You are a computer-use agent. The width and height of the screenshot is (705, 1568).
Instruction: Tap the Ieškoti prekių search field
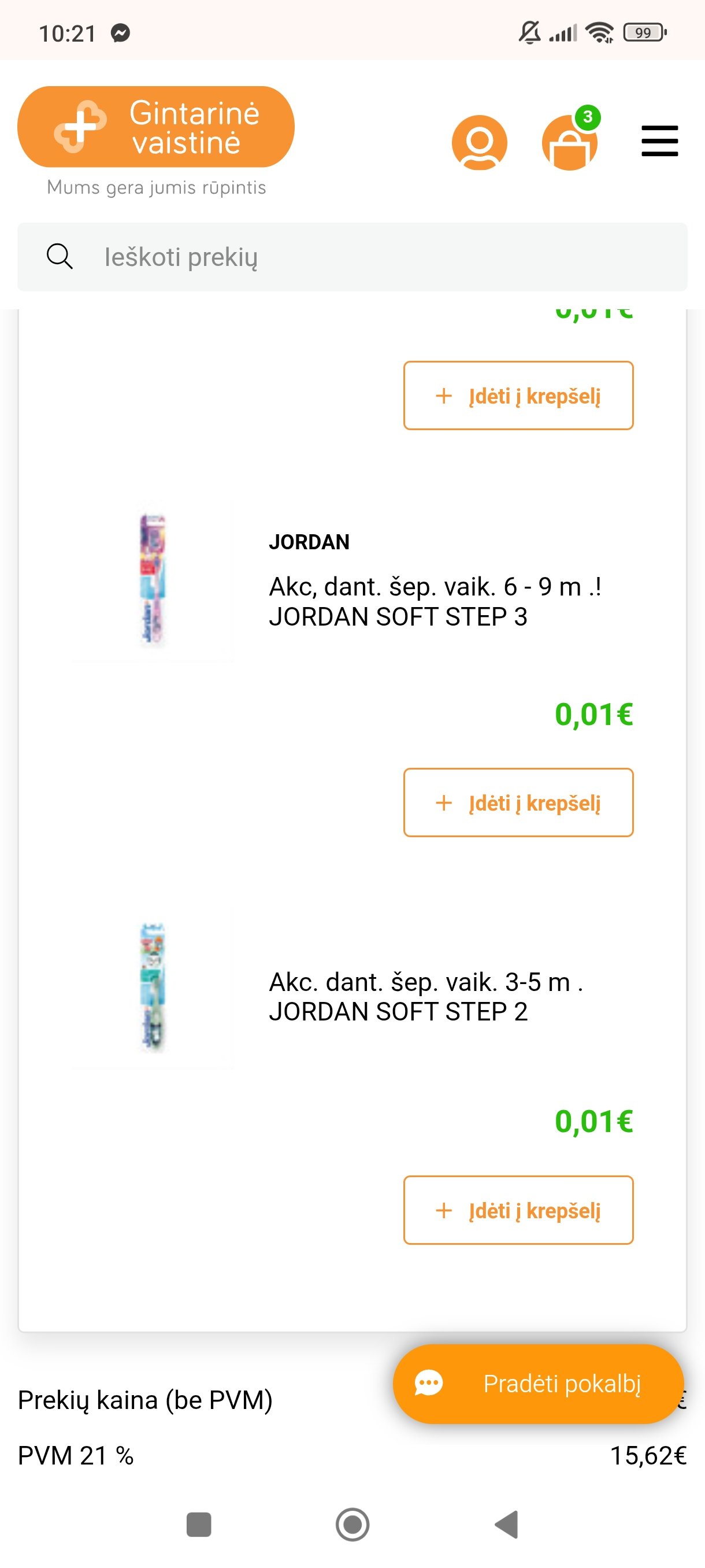(352, 257)
